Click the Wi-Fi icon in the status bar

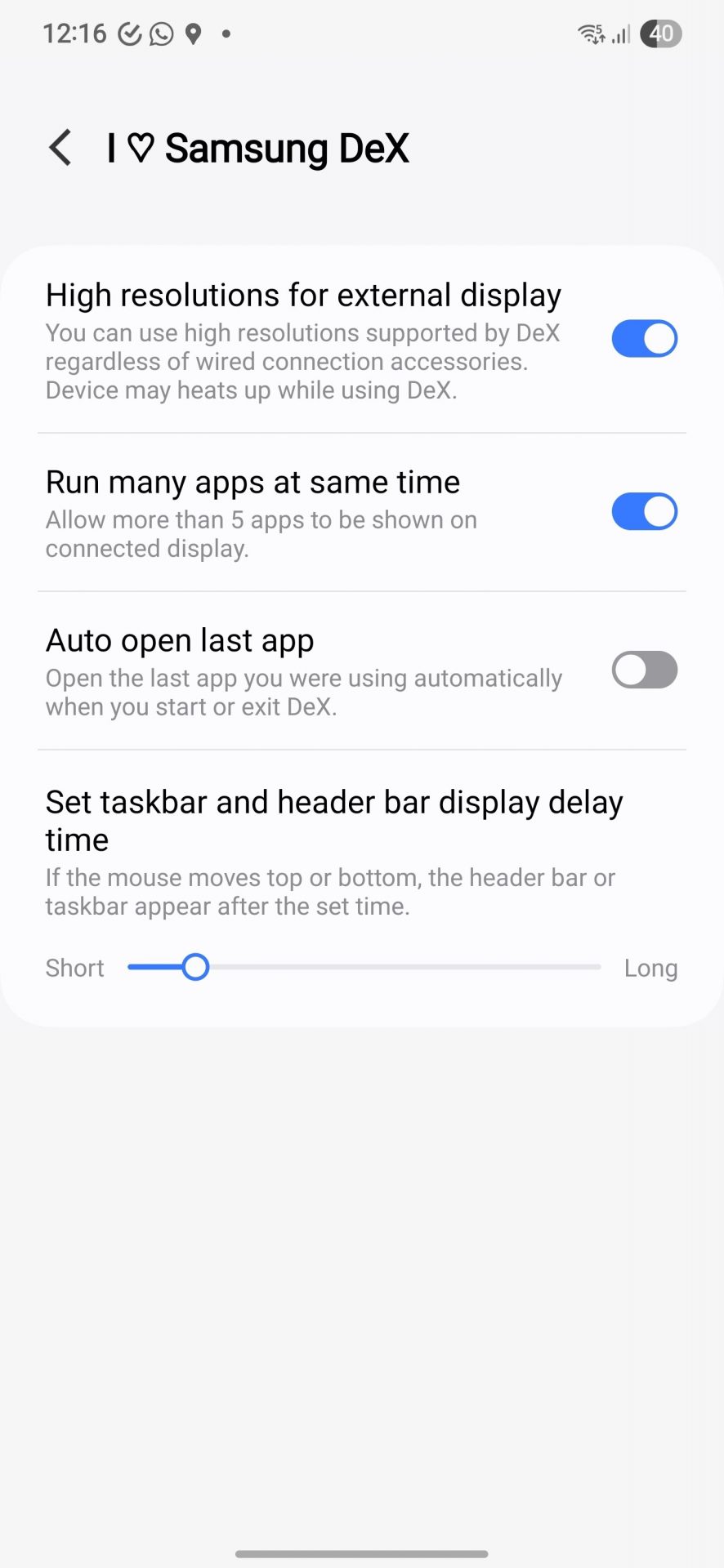[x=590, y=33]
